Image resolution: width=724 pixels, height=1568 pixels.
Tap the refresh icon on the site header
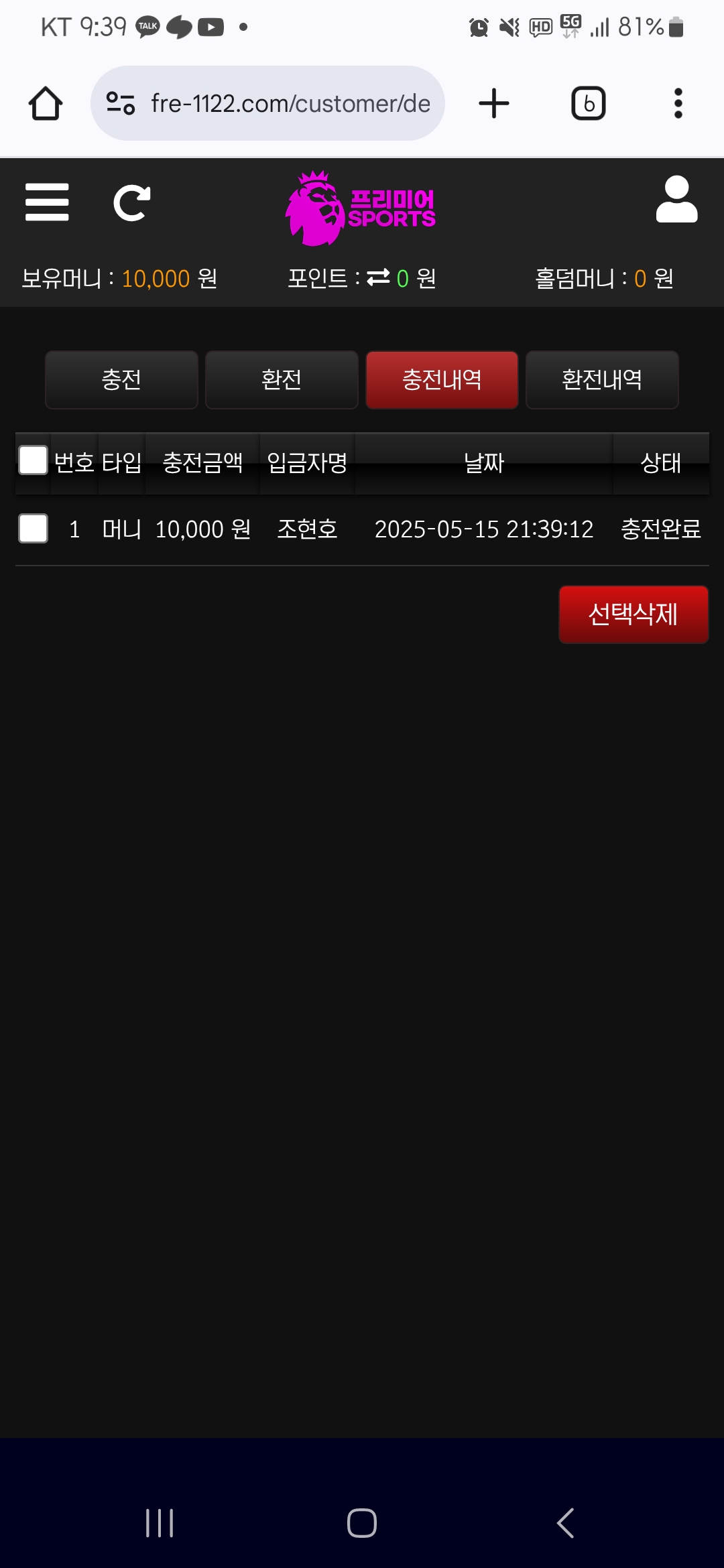131,203
